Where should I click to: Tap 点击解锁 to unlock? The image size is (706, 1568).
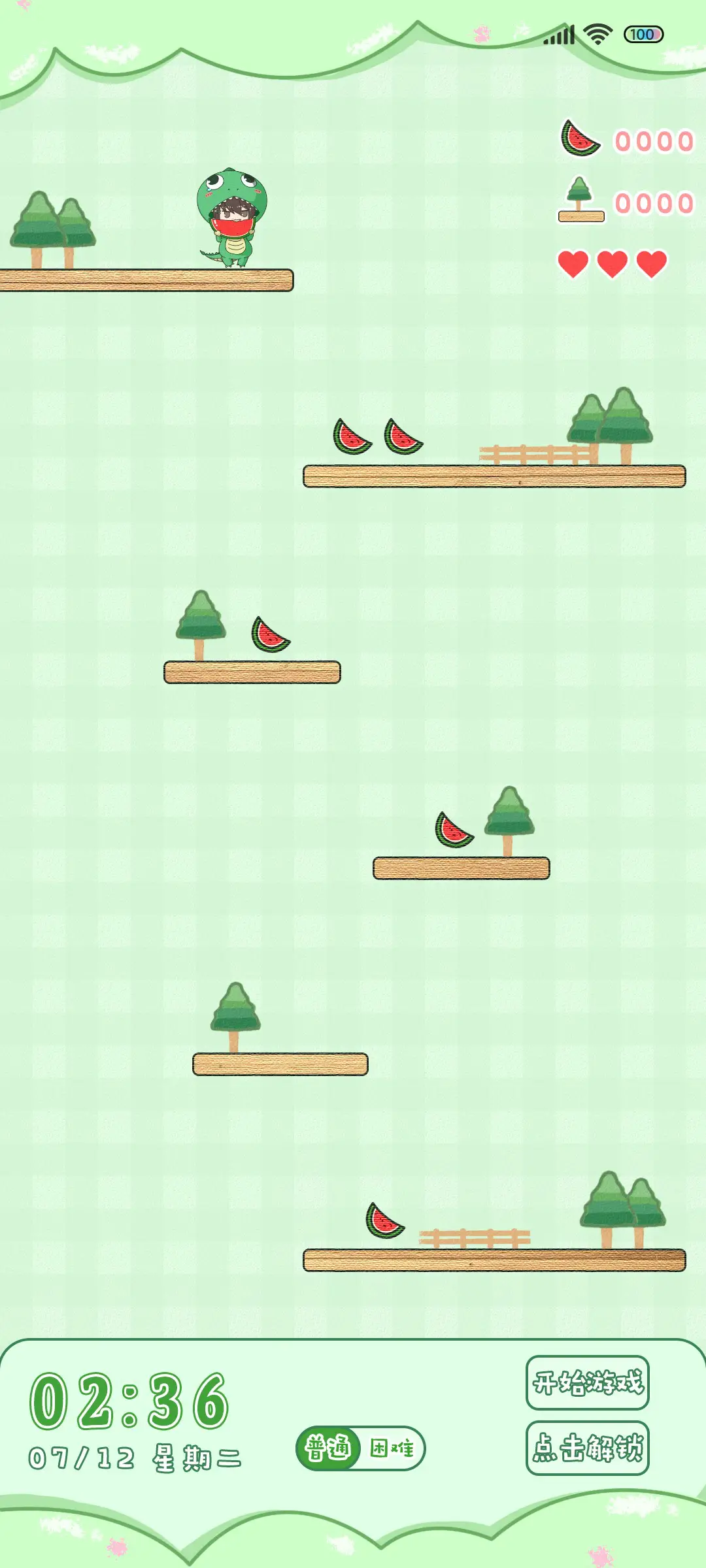tap(587, 1448)
